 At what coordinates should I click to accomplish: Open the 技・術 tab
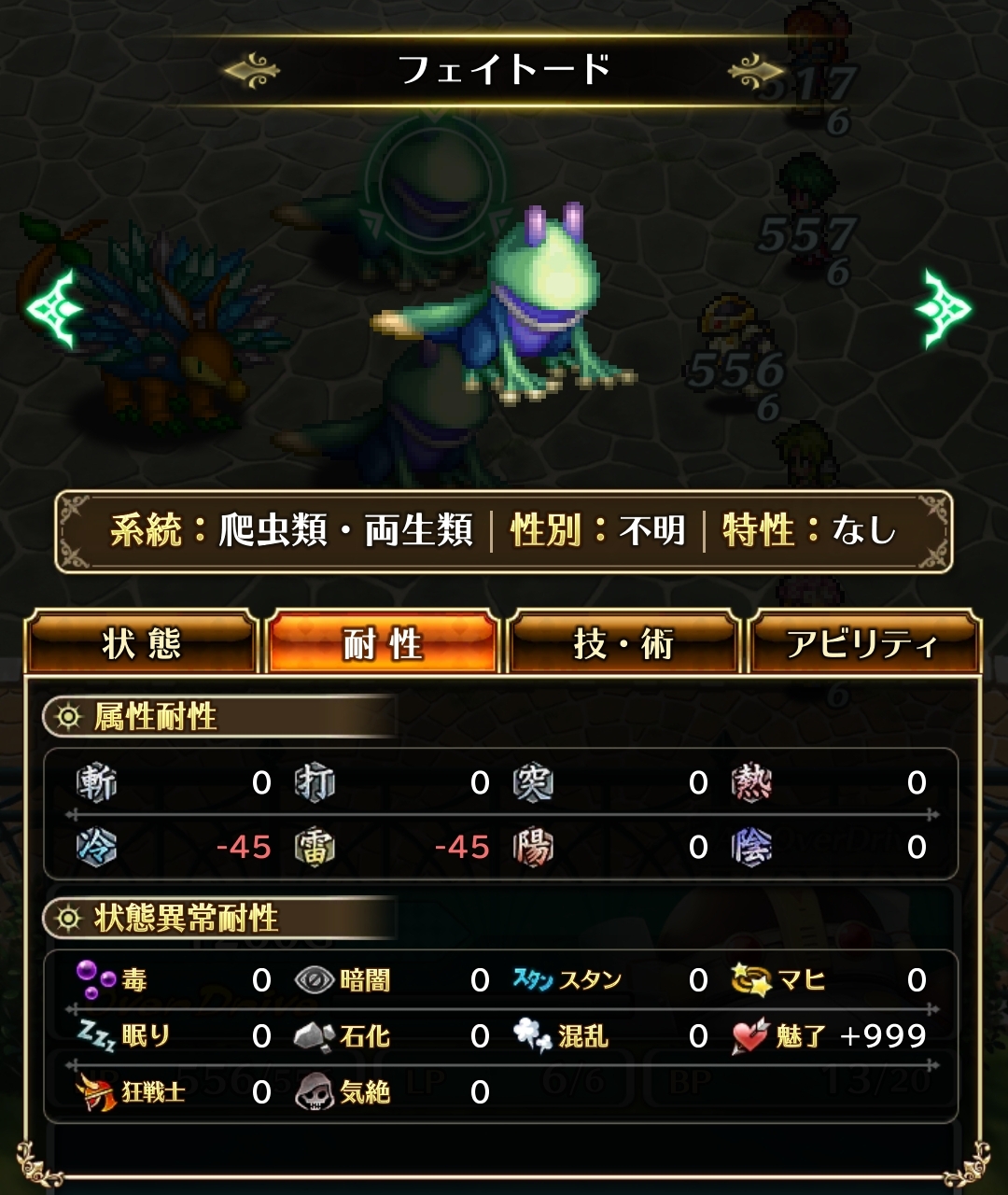tap(623, 644)
